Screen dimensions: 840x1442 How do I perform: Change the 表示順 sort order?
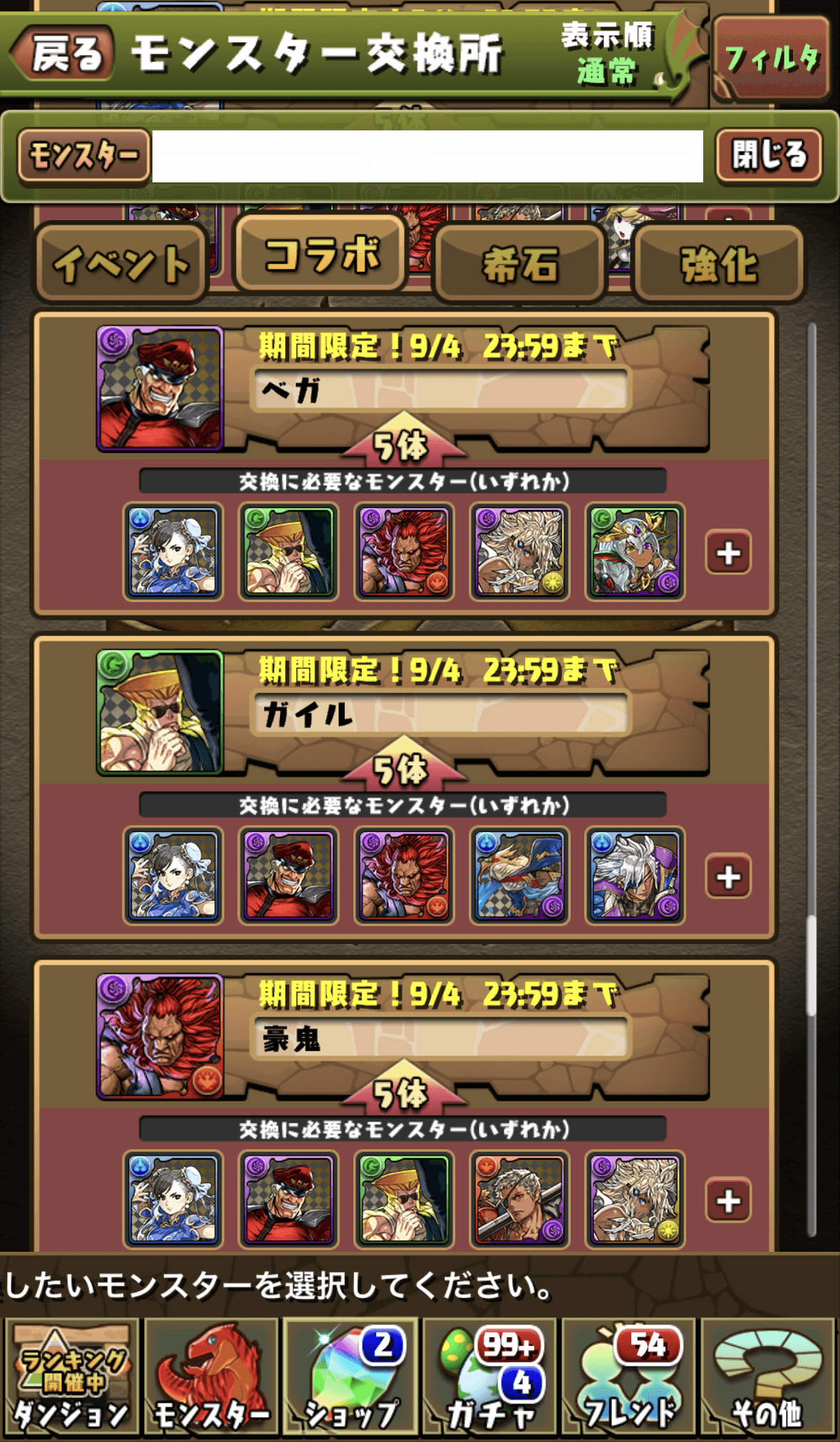pos(607,54)
